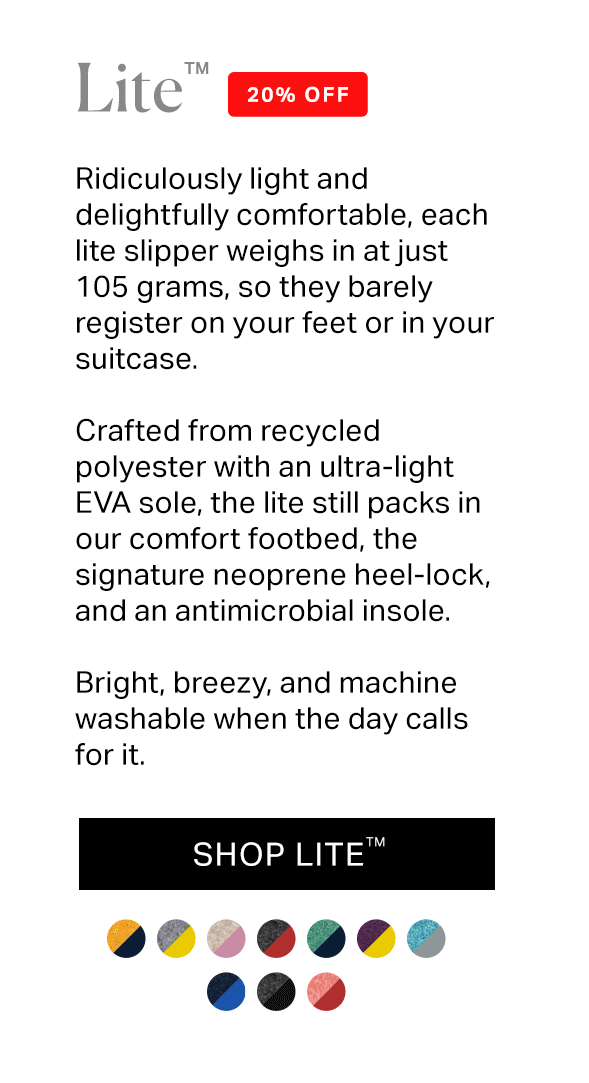Pick the beige and pink swatch
589x1083 pixels.
226,939
